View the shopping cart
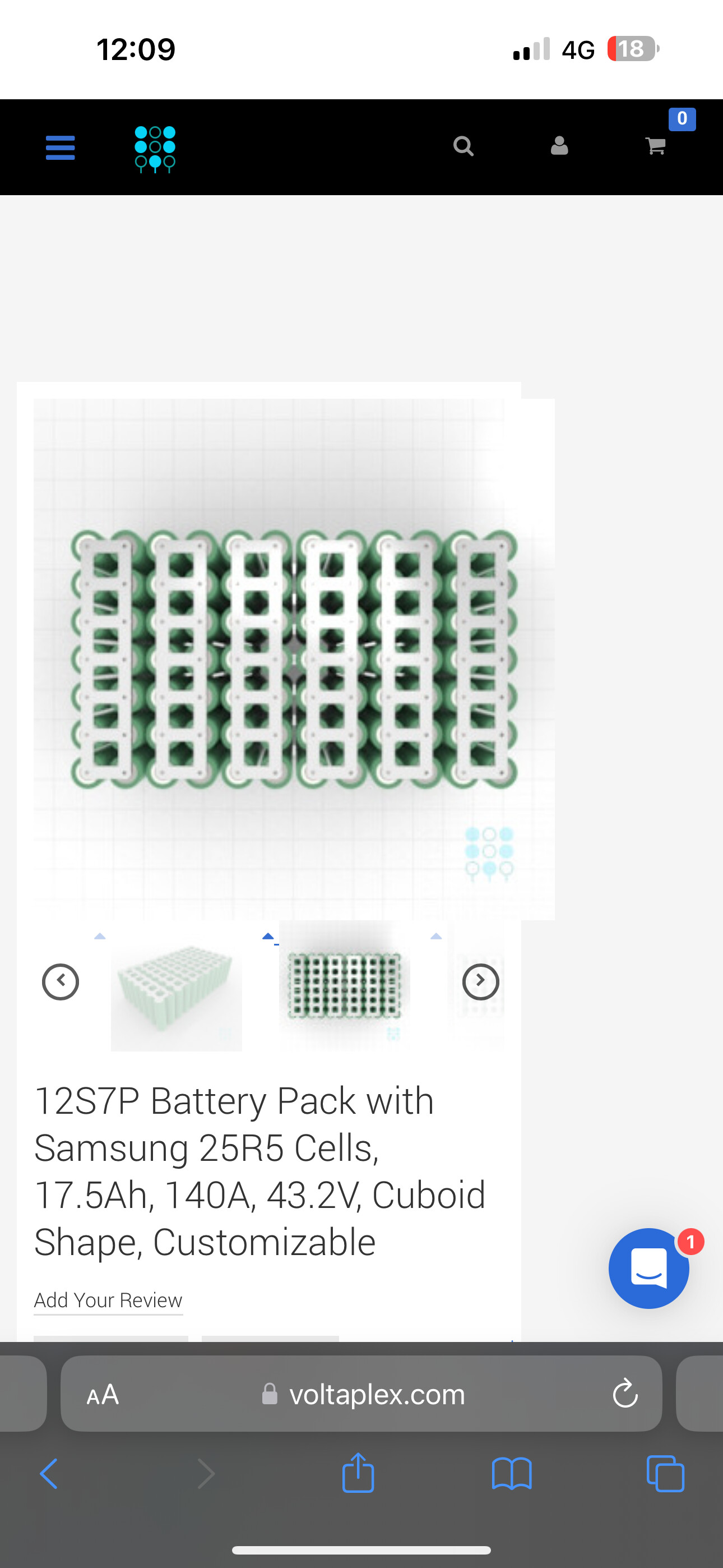The height and width of the screenshot is (1568, 723). [x=655, y=145]
